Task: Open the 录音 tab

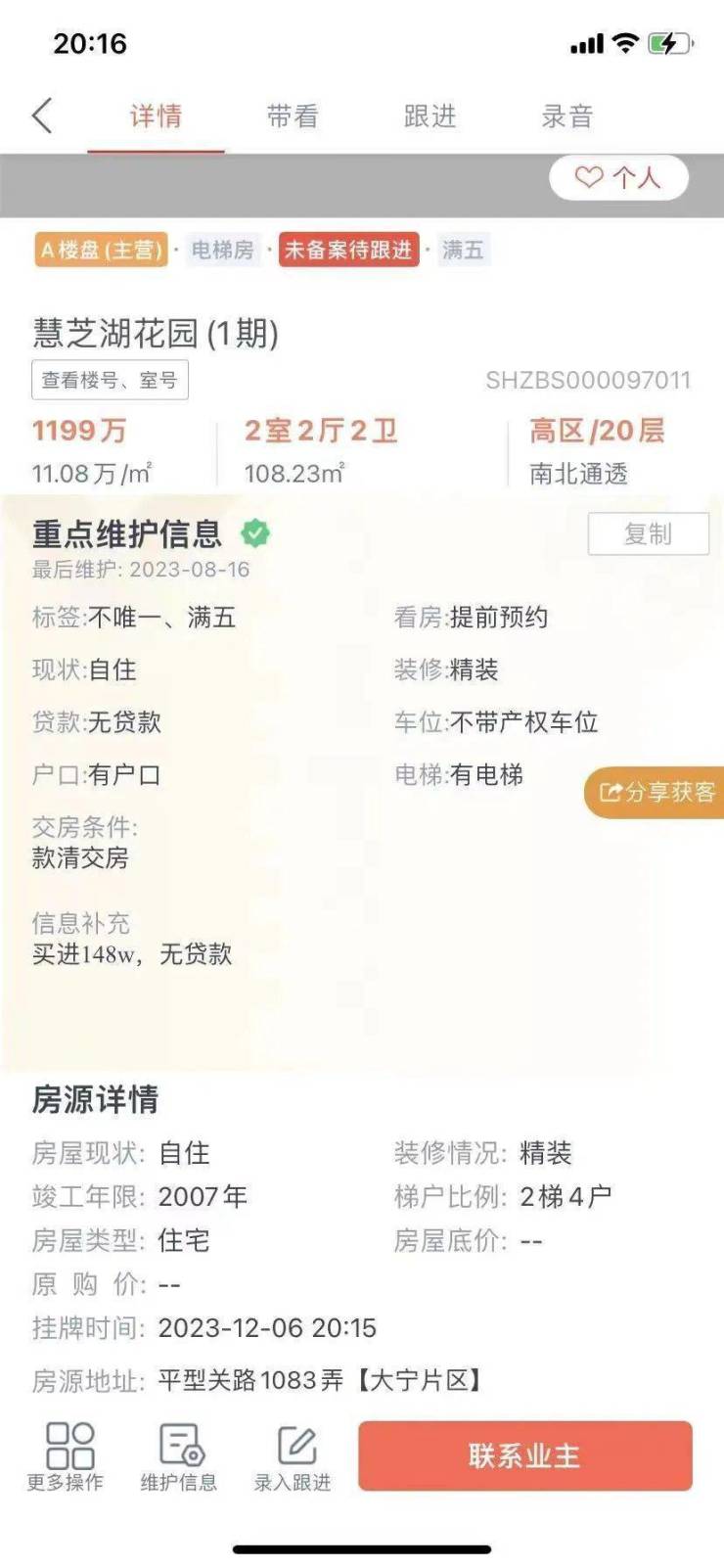Action: click(567, 116)
